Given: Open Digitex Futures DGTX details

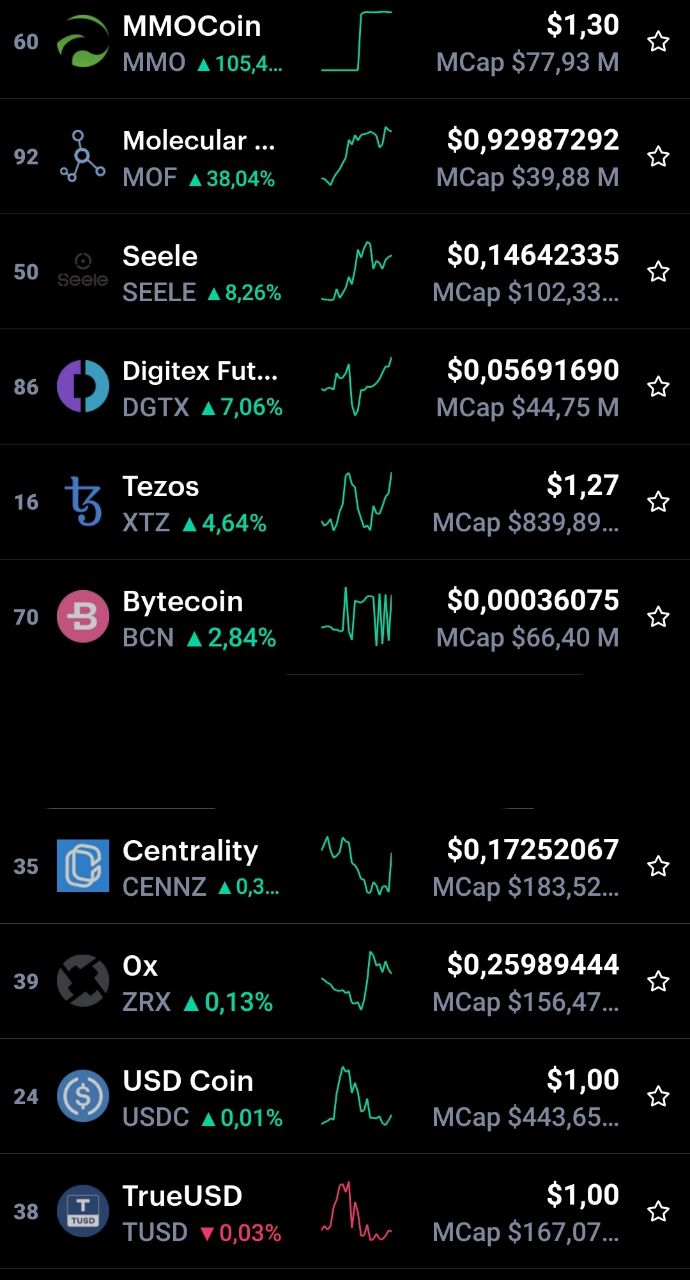Looking at the screenshot, I should pos(345,386).
